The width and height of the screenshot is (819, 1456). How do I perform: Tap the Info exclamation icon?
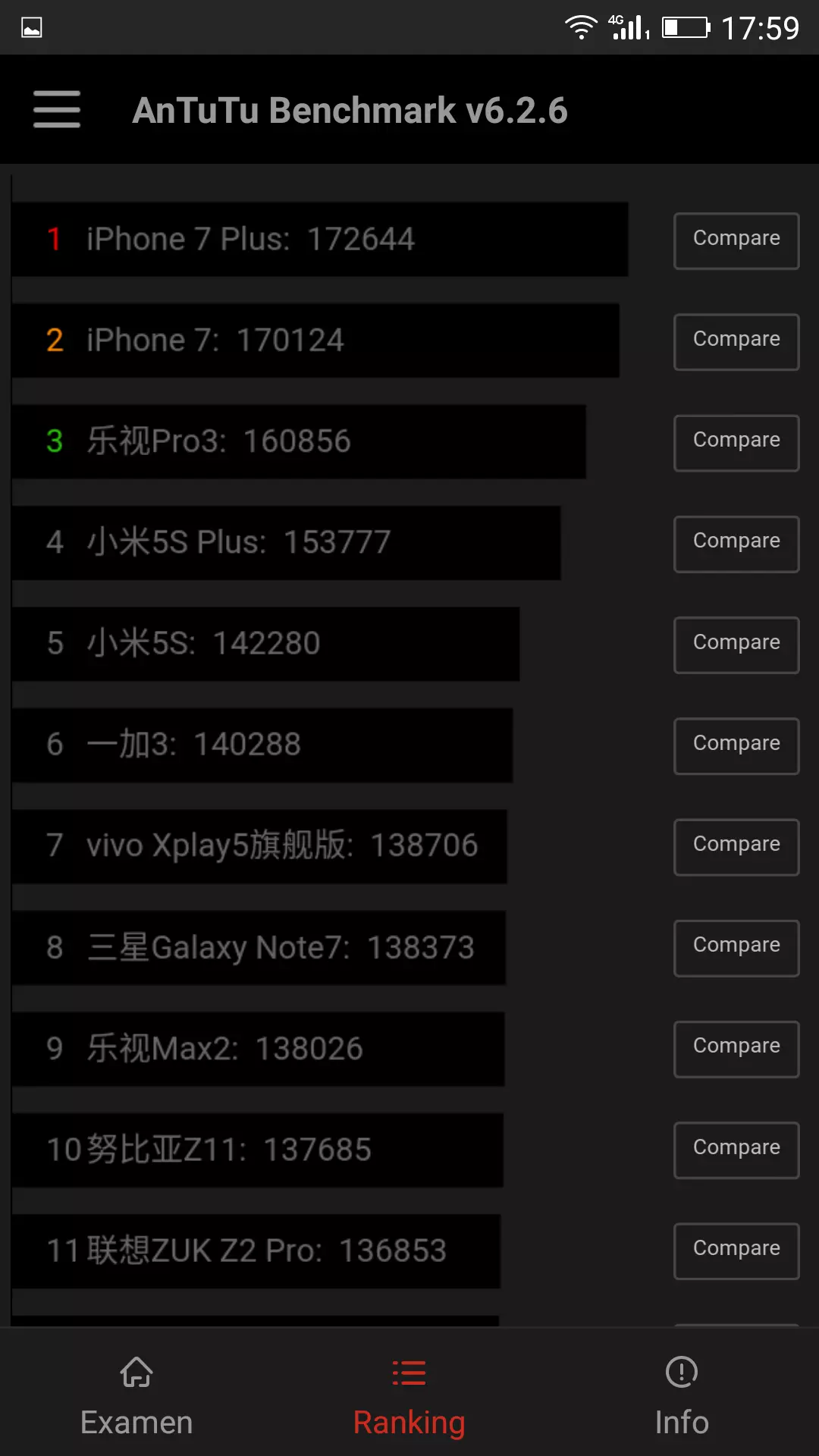(x=681, y=1373)
